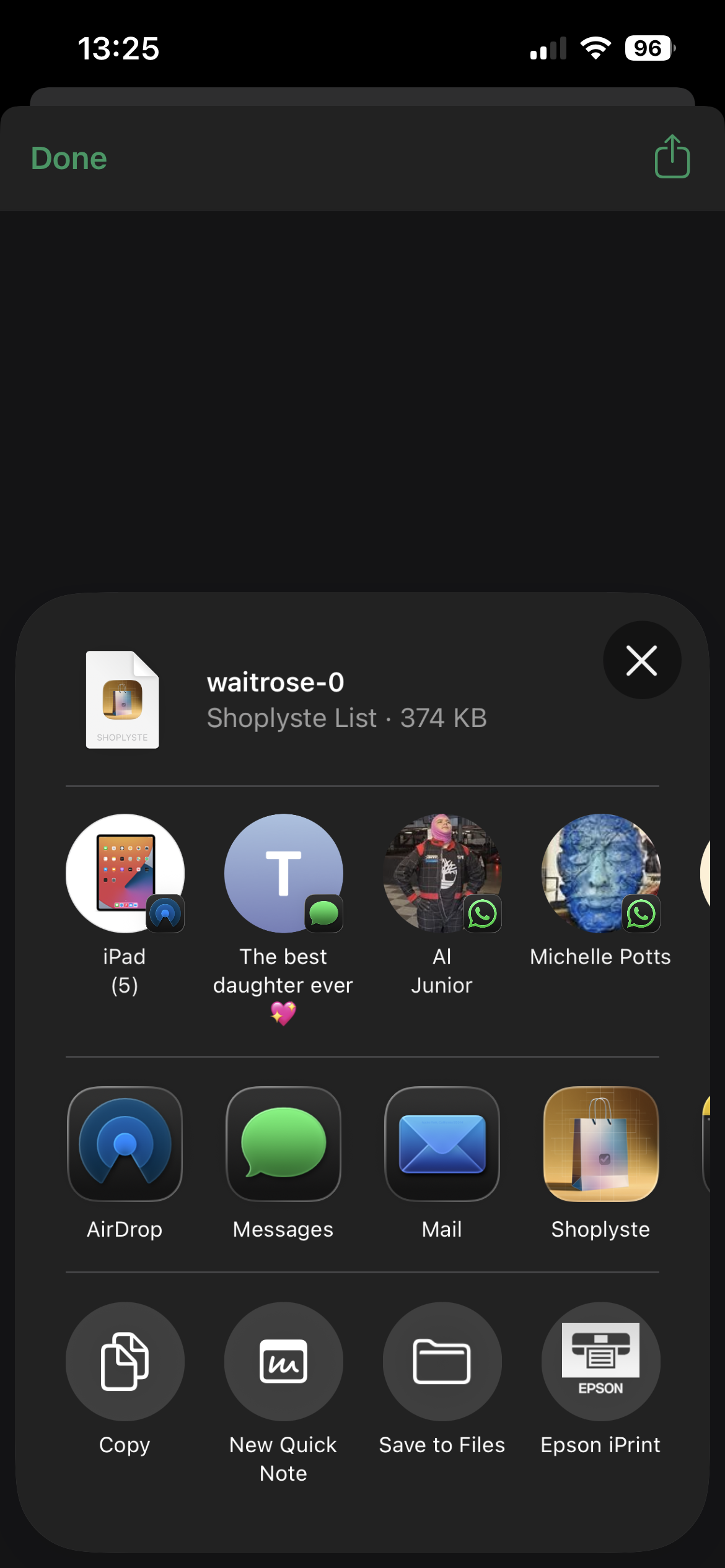
Task: Open the list in Shoplyste
Action: pos(600,1144)
